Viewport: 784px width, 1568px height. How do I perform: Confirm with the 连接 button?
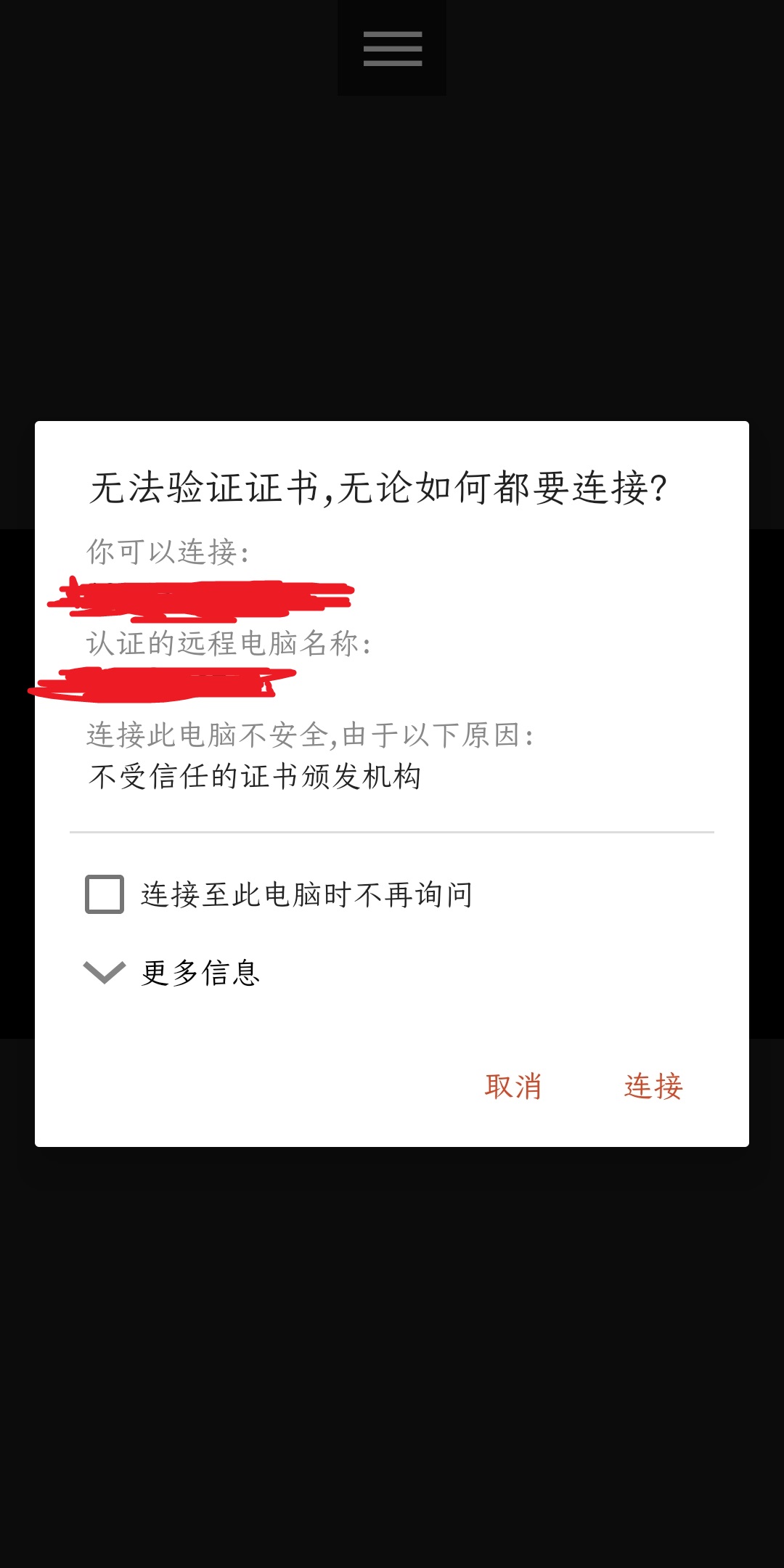pos(653,1087)
